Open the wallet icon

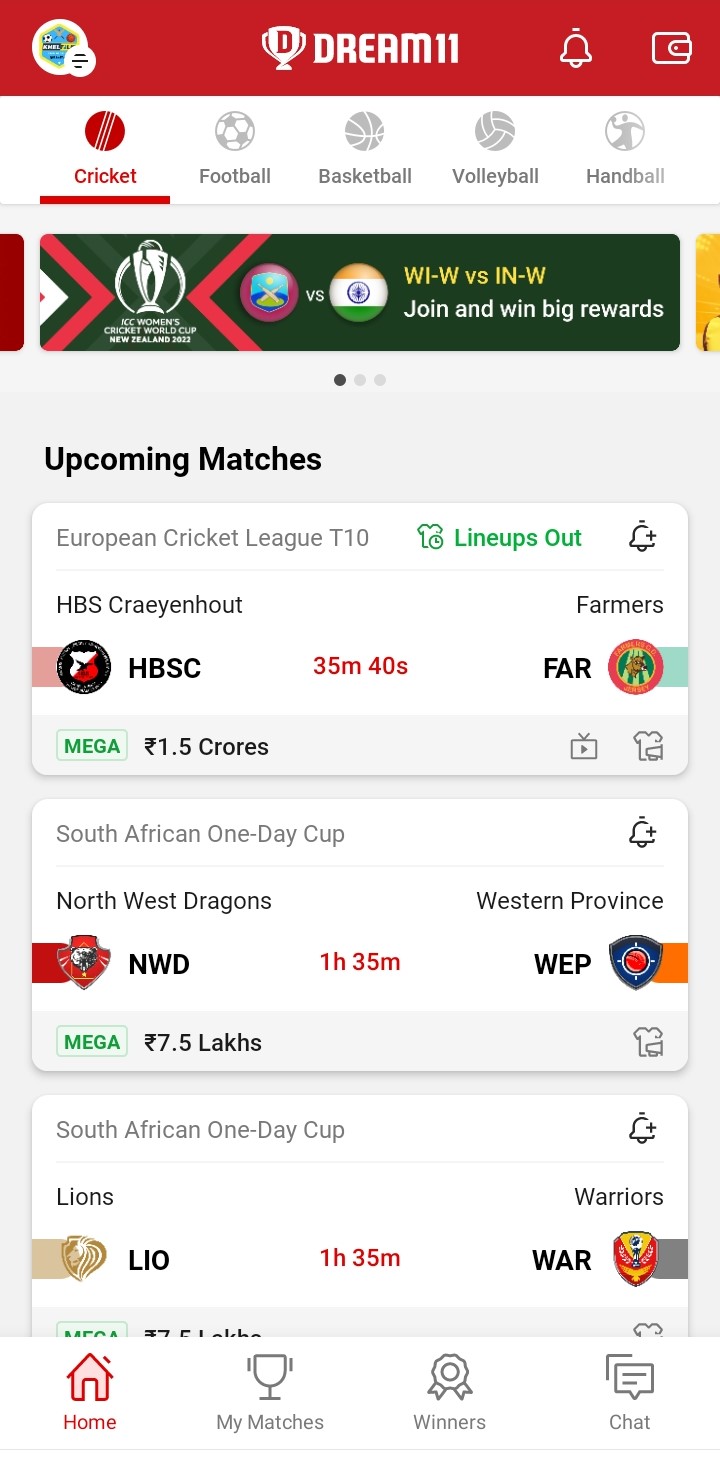coord(671,48)
